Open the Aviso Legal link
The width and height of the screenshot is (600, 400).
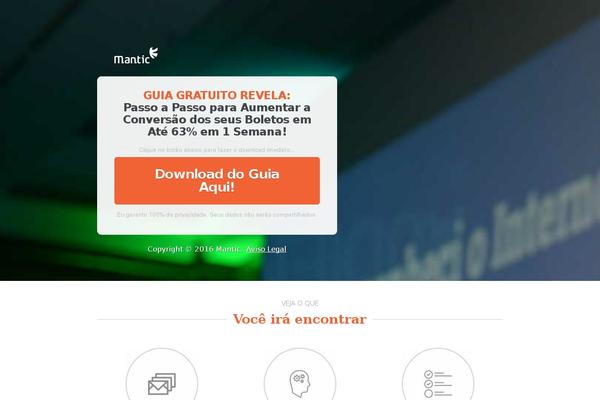[x=266, y=249]
